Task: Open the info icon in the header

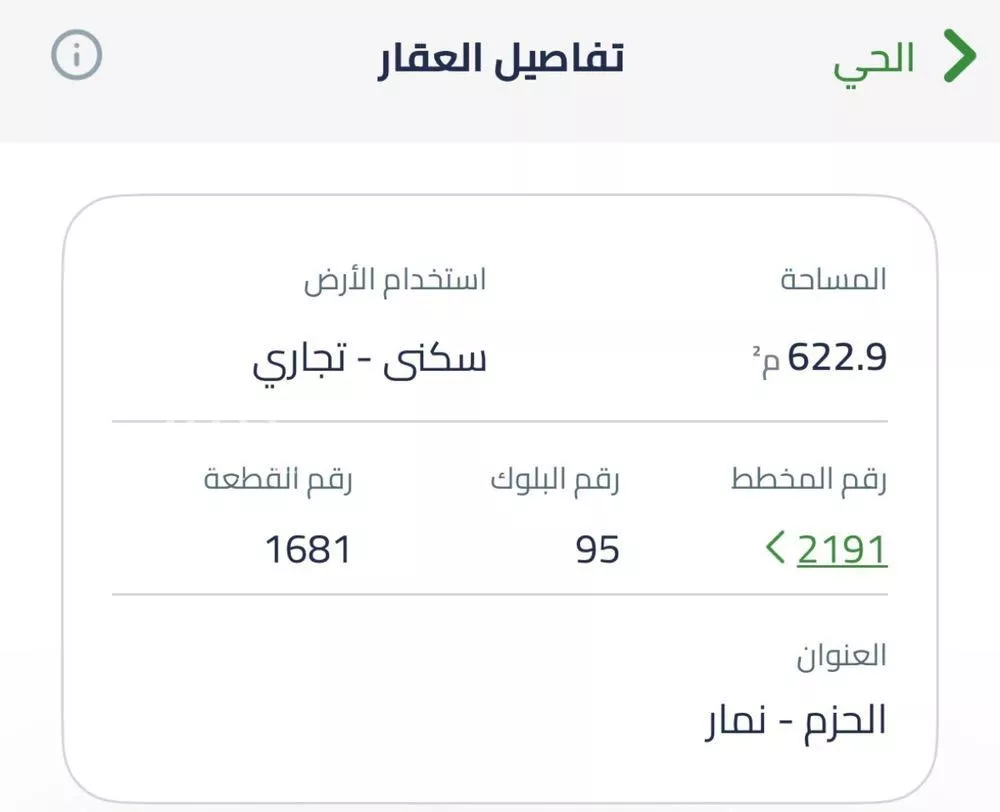Action: click(x=76, y=58)
